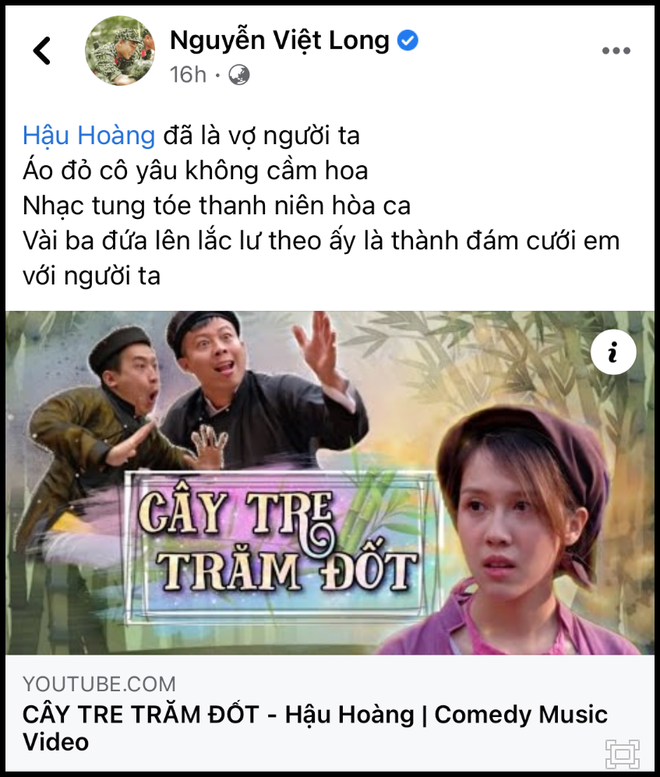The height and width of the screenshot is (777, 660).
Task: Open Nguyễn Việt Long's profile picture
Action: click(120, 50)
